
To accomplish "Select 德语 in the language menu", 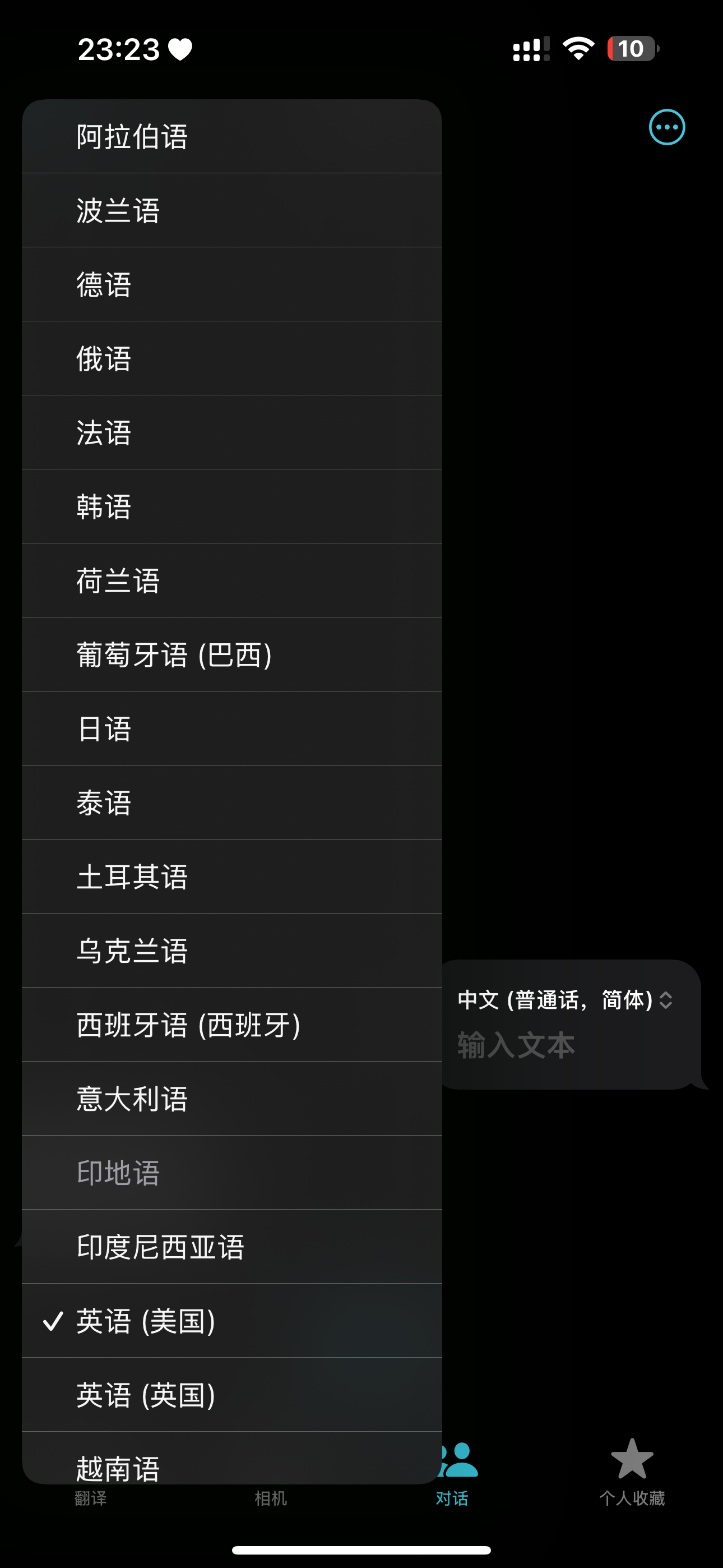I will coord(231,284).
